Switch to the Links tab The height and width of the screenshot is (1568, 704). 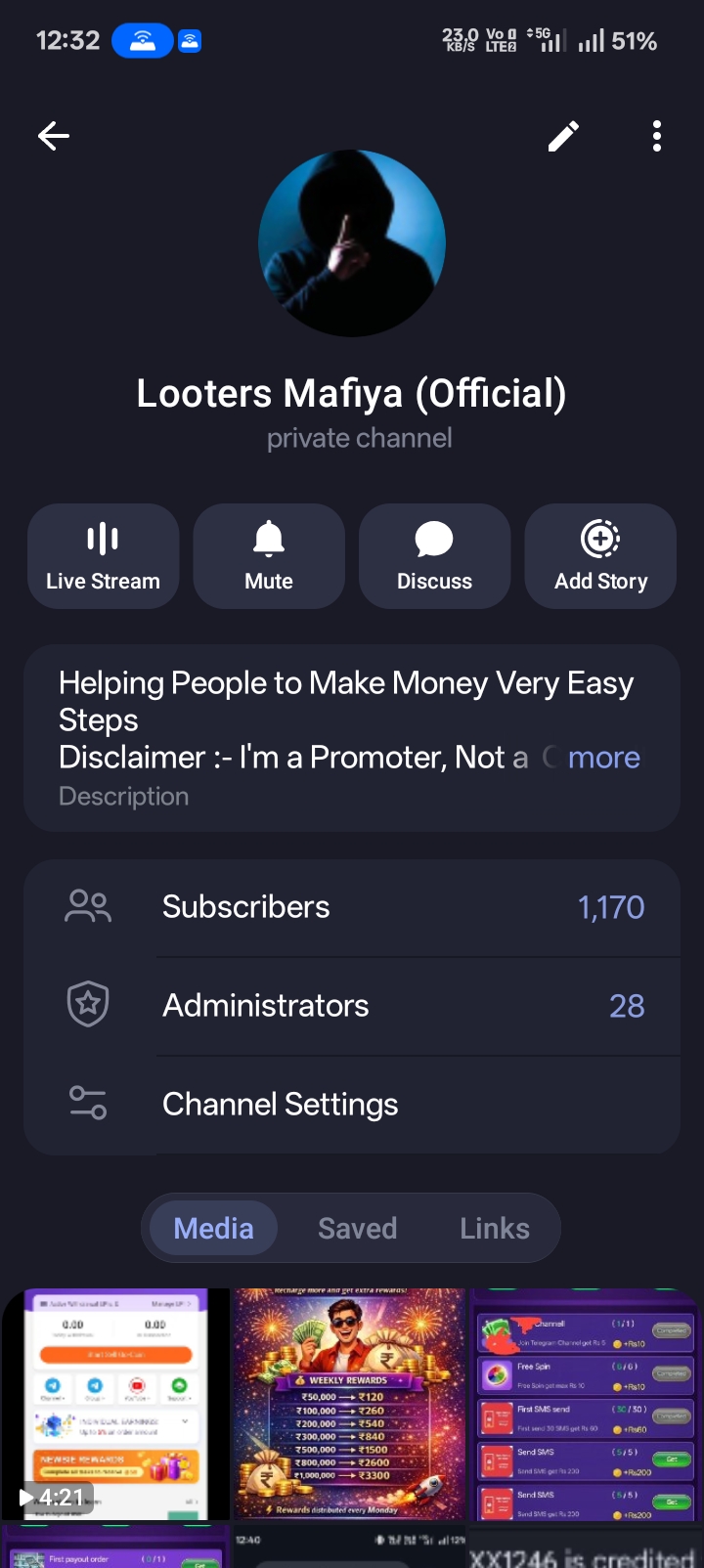click(x=495, y=1229)
